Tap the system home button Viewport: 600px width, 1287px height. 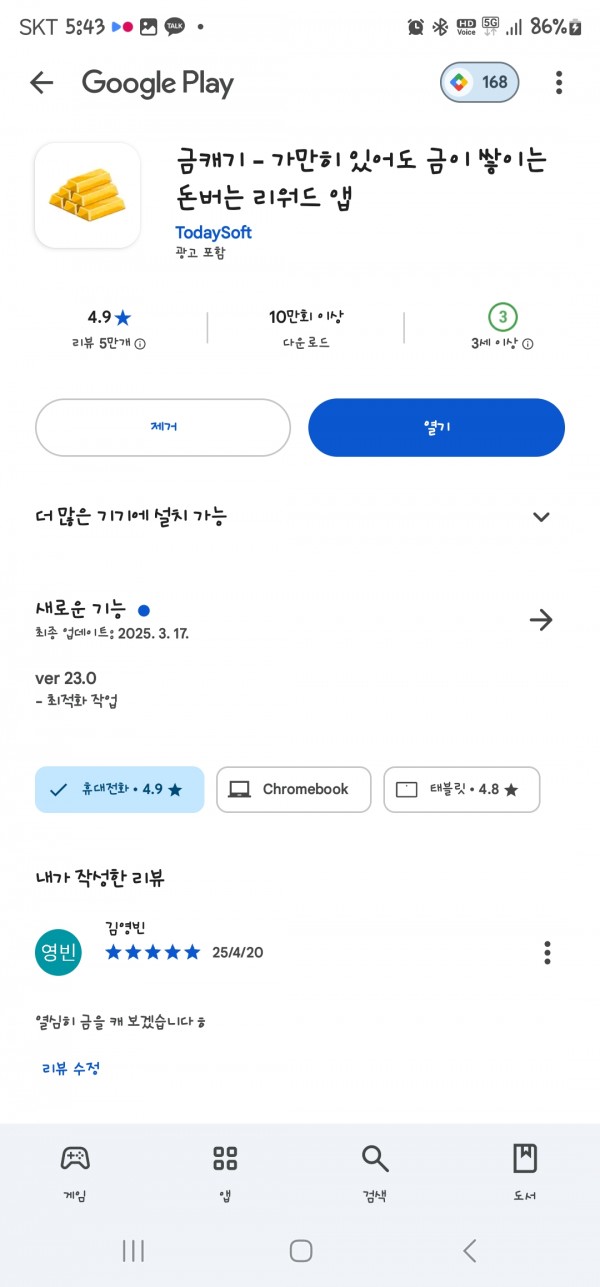(300, 1250)
